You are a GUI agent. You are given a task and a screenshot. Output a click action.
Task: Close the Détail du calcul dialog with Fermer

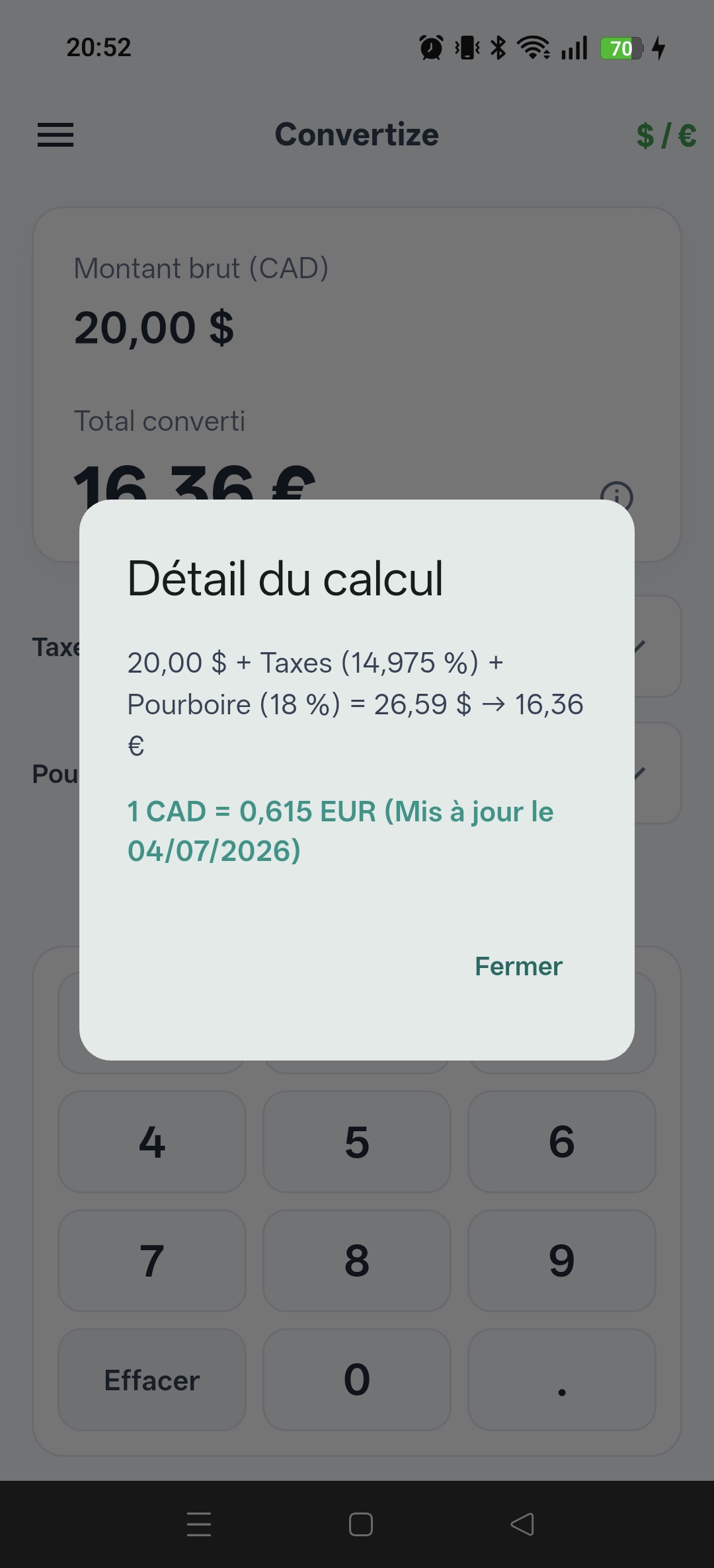pyautogui.click(x=518, y=966)
